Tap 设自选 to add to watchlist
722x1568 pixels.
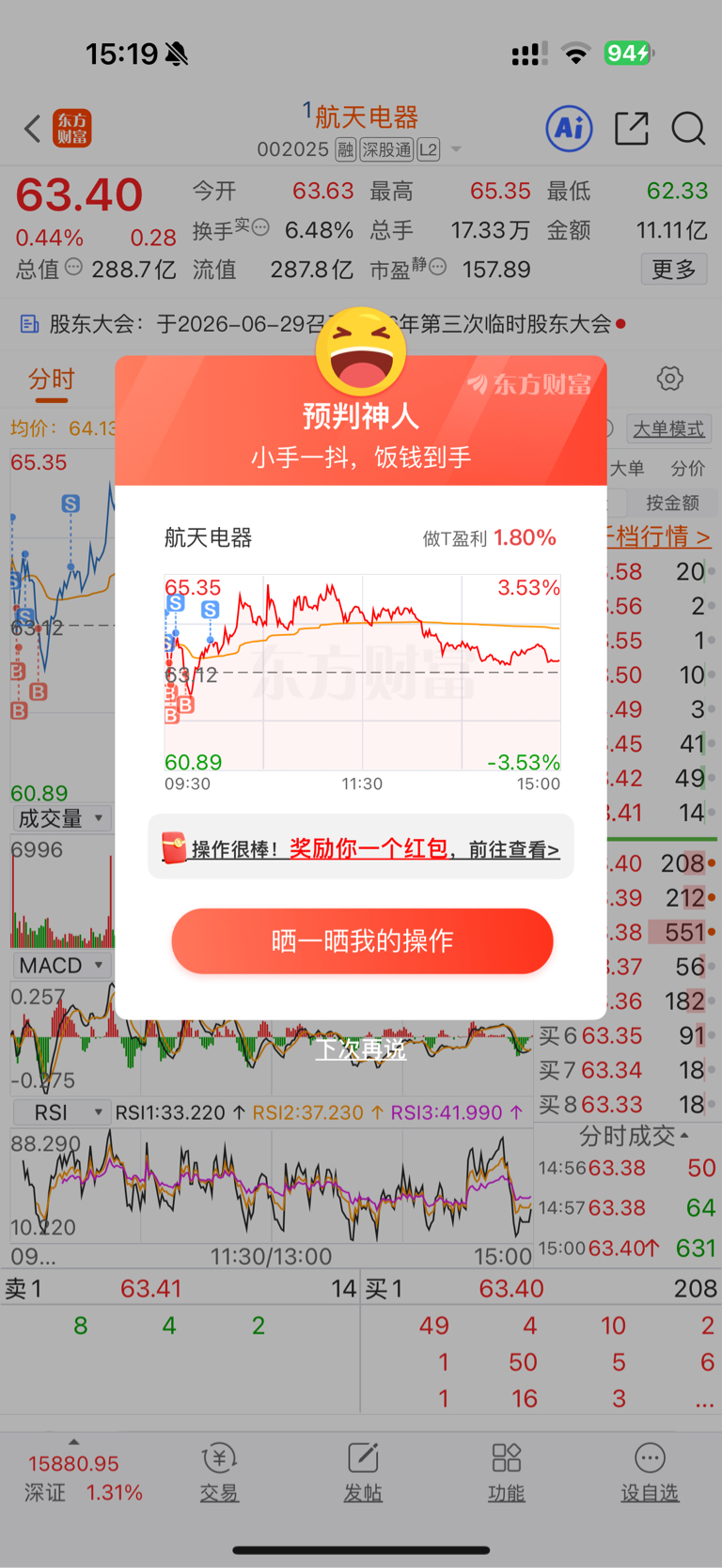pos(650,1472)
